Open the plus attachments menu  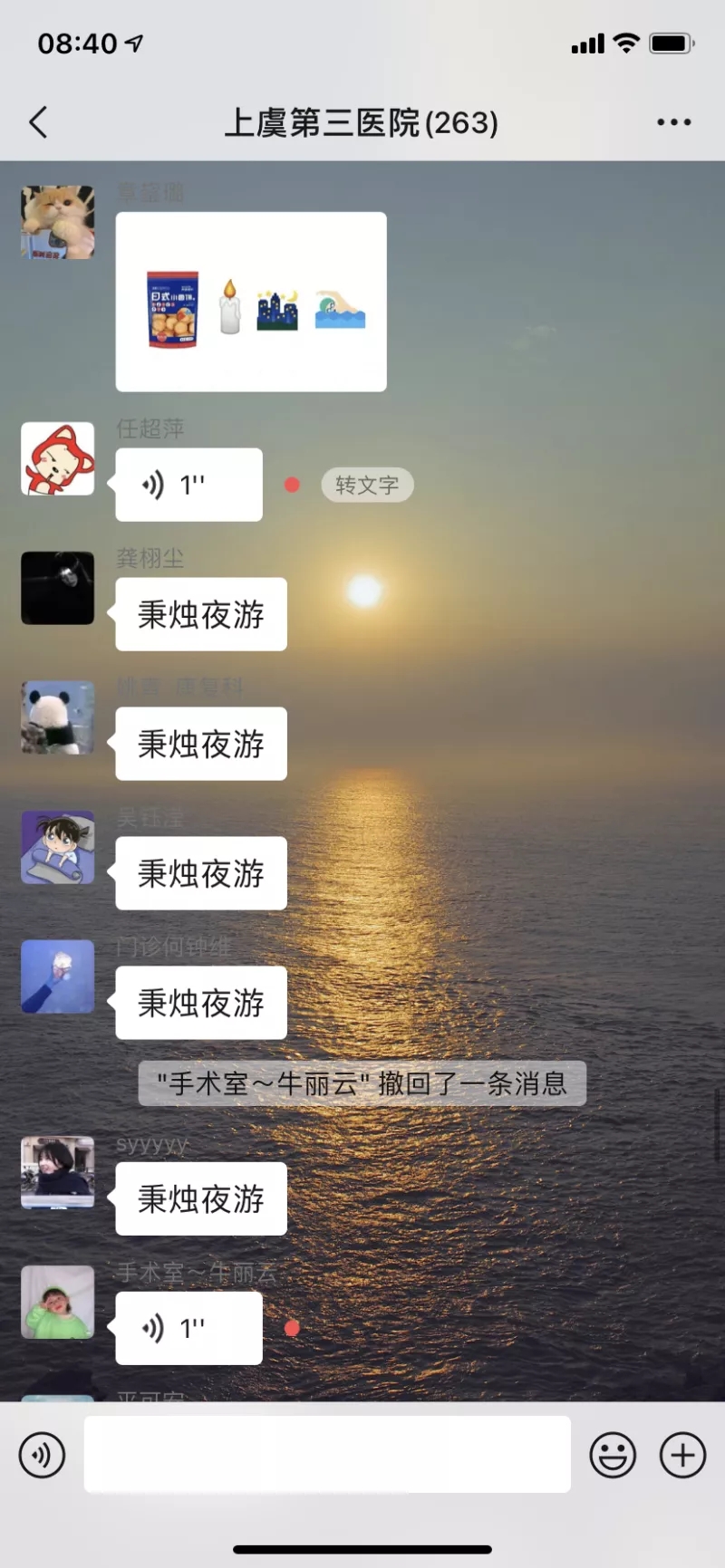[x=682, y=1455]
